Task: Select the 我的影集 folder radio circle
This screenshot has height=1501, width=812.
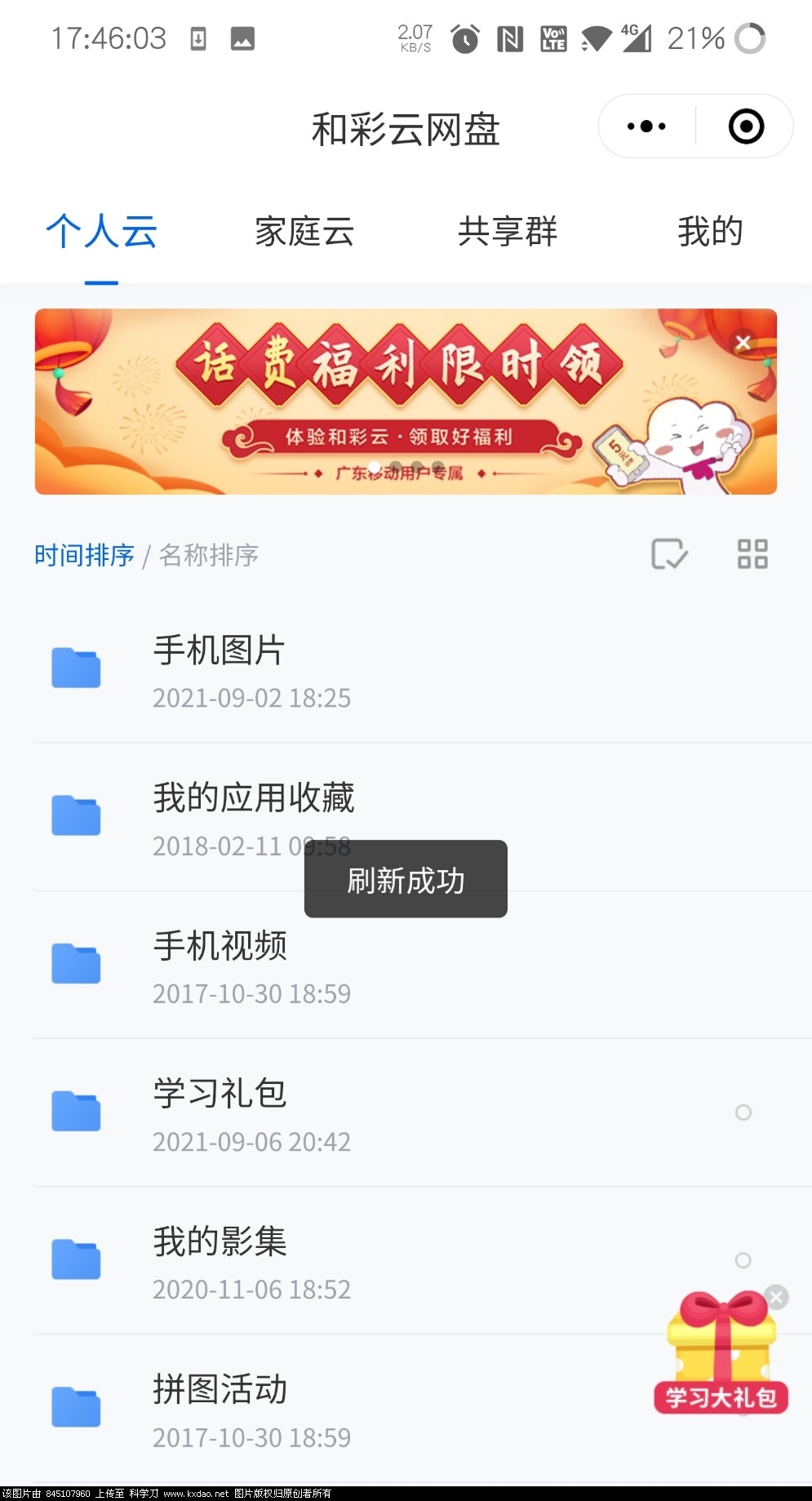Action: [x=743, y=1260]
